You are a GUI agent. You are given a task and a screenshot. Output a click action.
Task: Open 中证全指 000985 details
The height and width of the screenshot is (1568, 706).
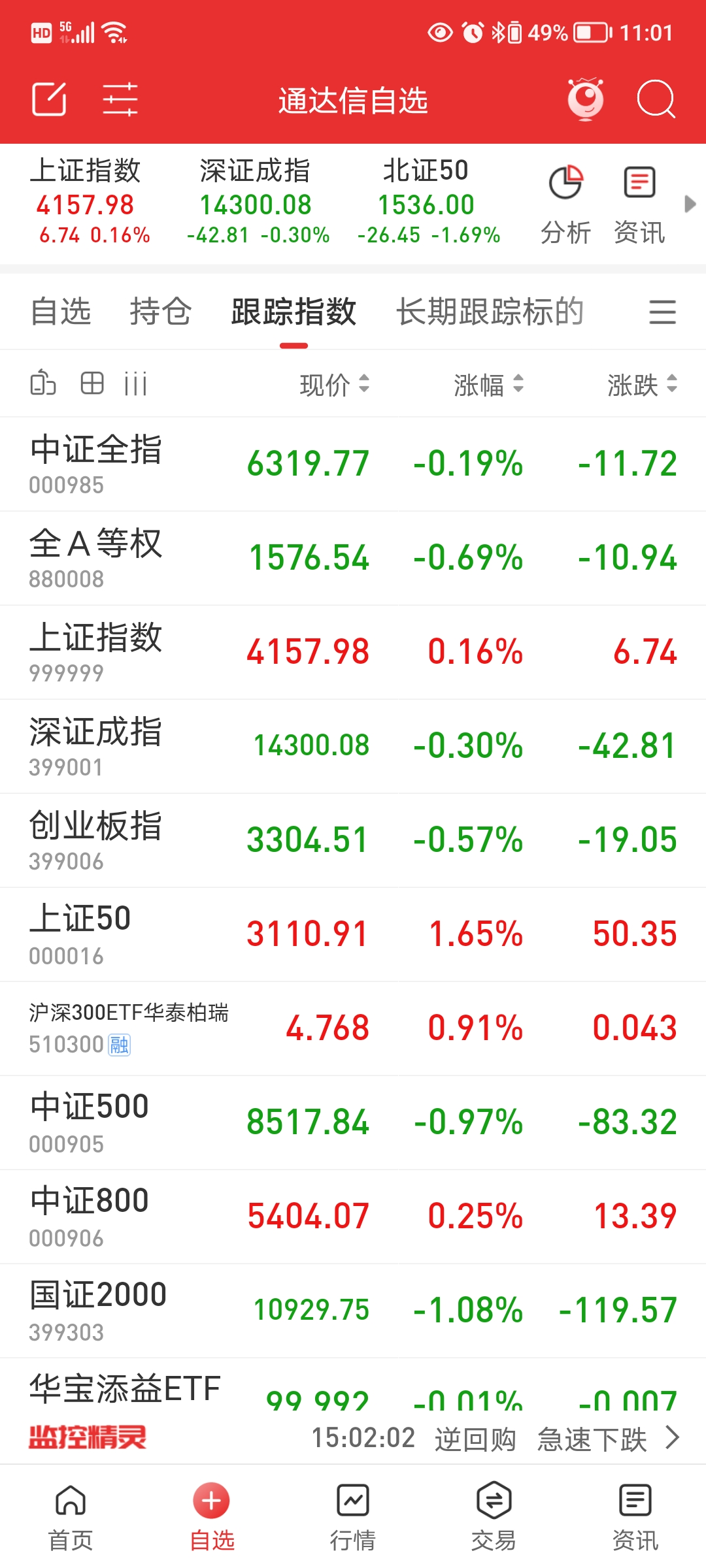[x=353, y=464]
